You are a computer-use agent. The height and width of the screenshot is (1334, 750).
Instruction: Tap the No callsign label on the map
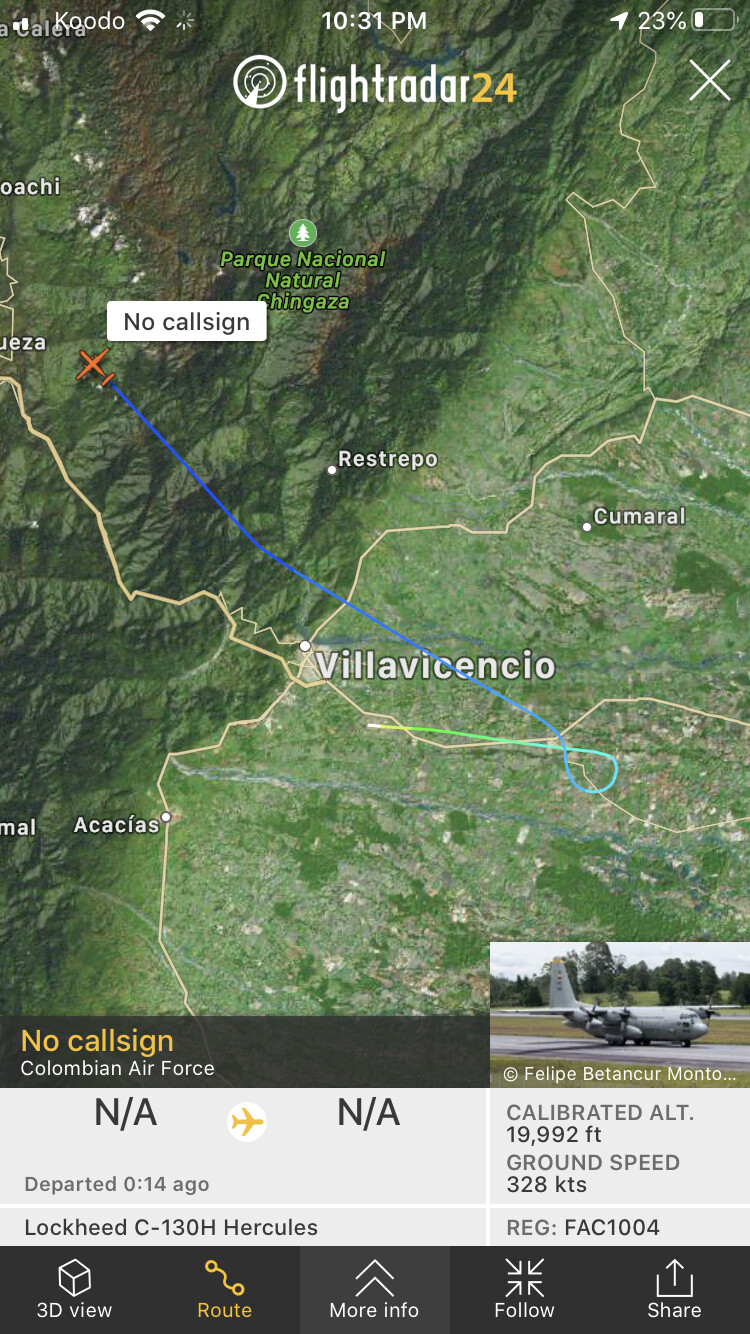pyautogui.click(x=186, y=322)
